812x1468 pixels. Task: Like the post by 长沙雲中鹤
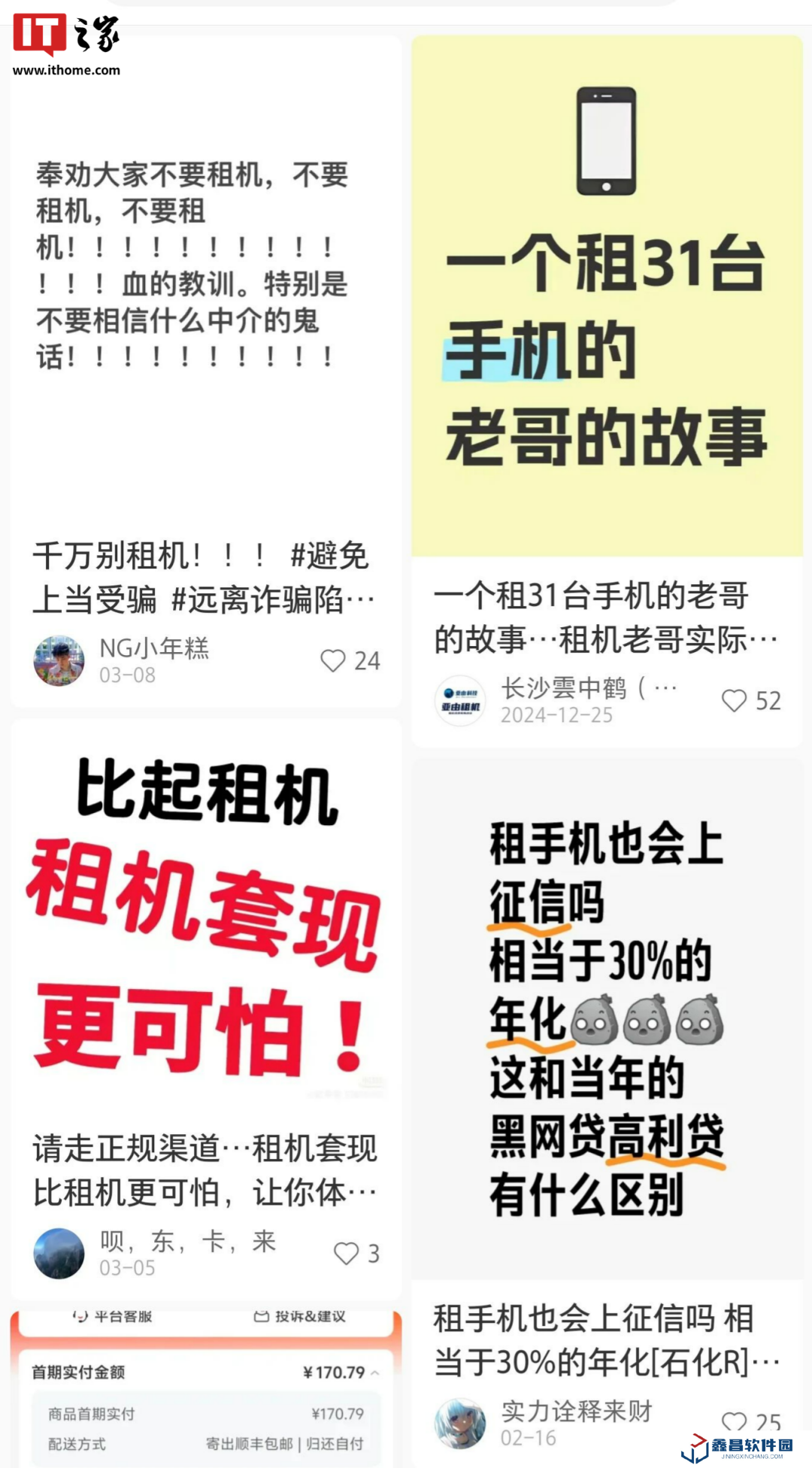[x=735, y=701]
